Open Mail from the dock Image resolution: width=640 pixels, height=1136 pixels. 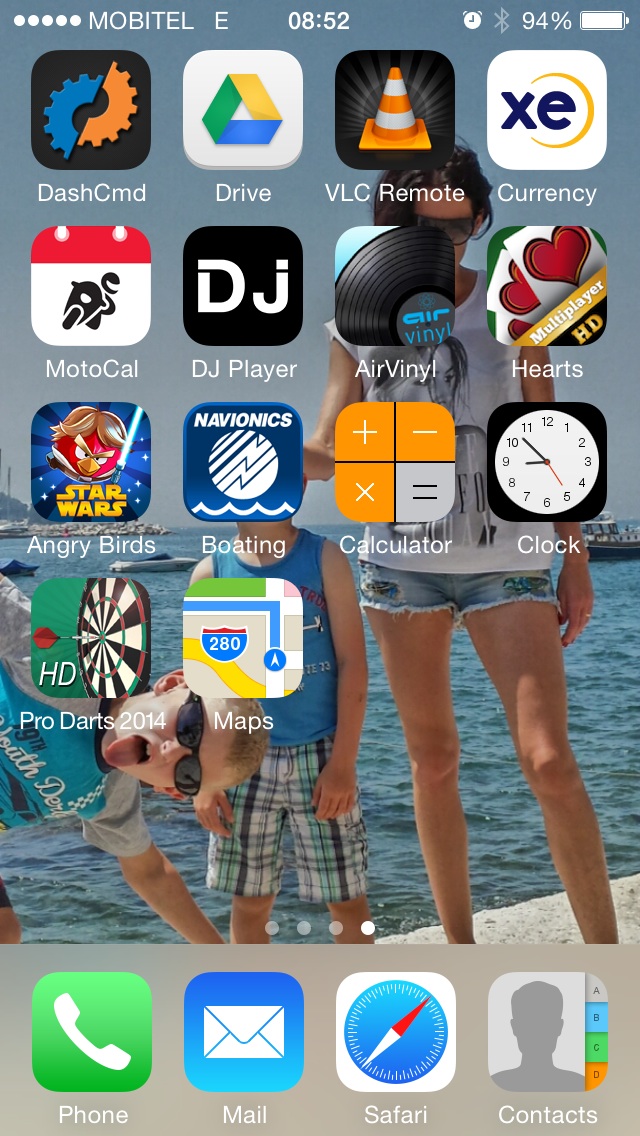point(244,1032)
